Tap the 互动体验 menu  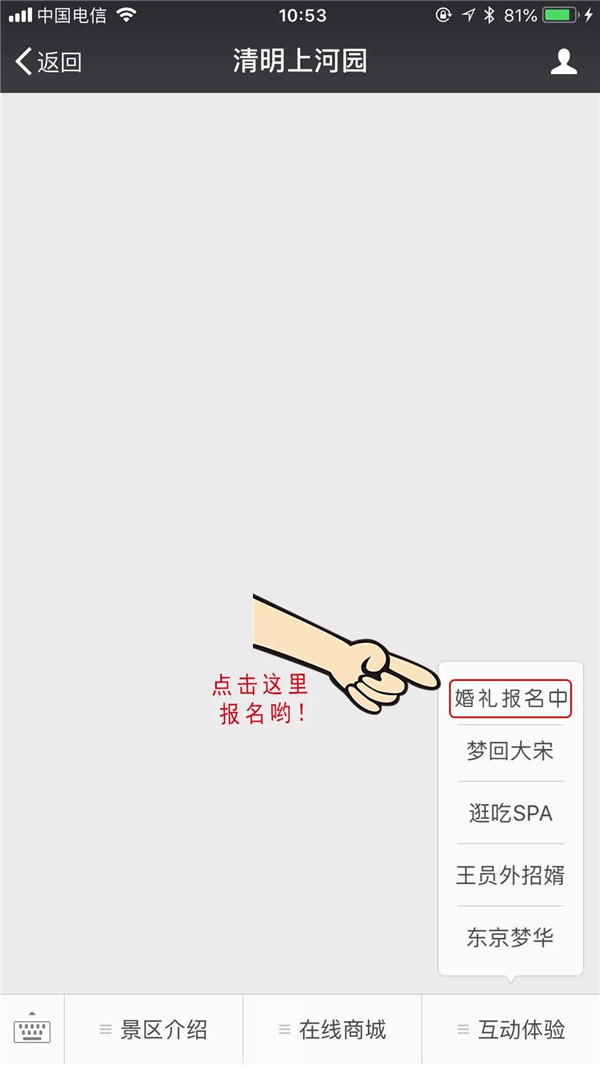511,1030
